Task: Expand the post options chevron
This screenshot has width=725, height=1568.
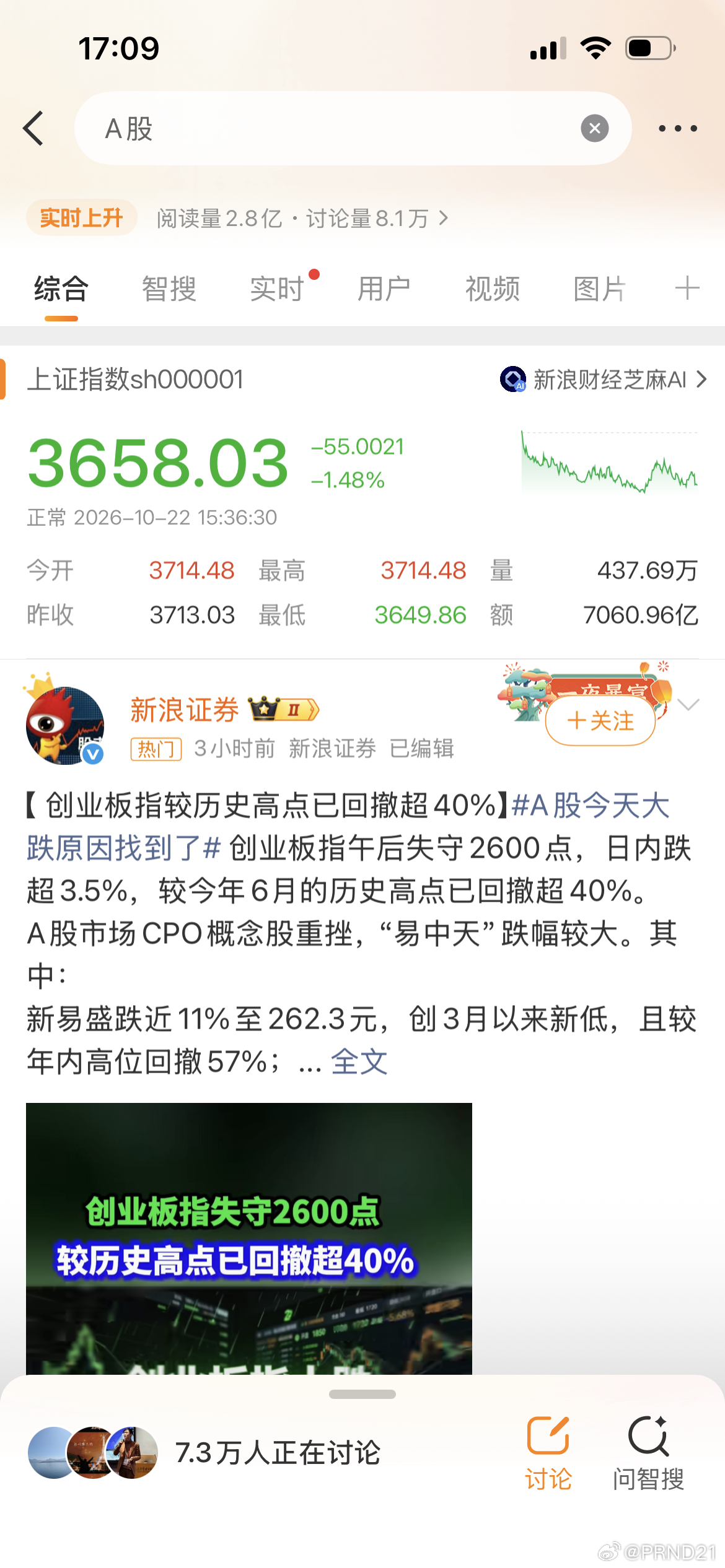Action: [x=688, y=705]
